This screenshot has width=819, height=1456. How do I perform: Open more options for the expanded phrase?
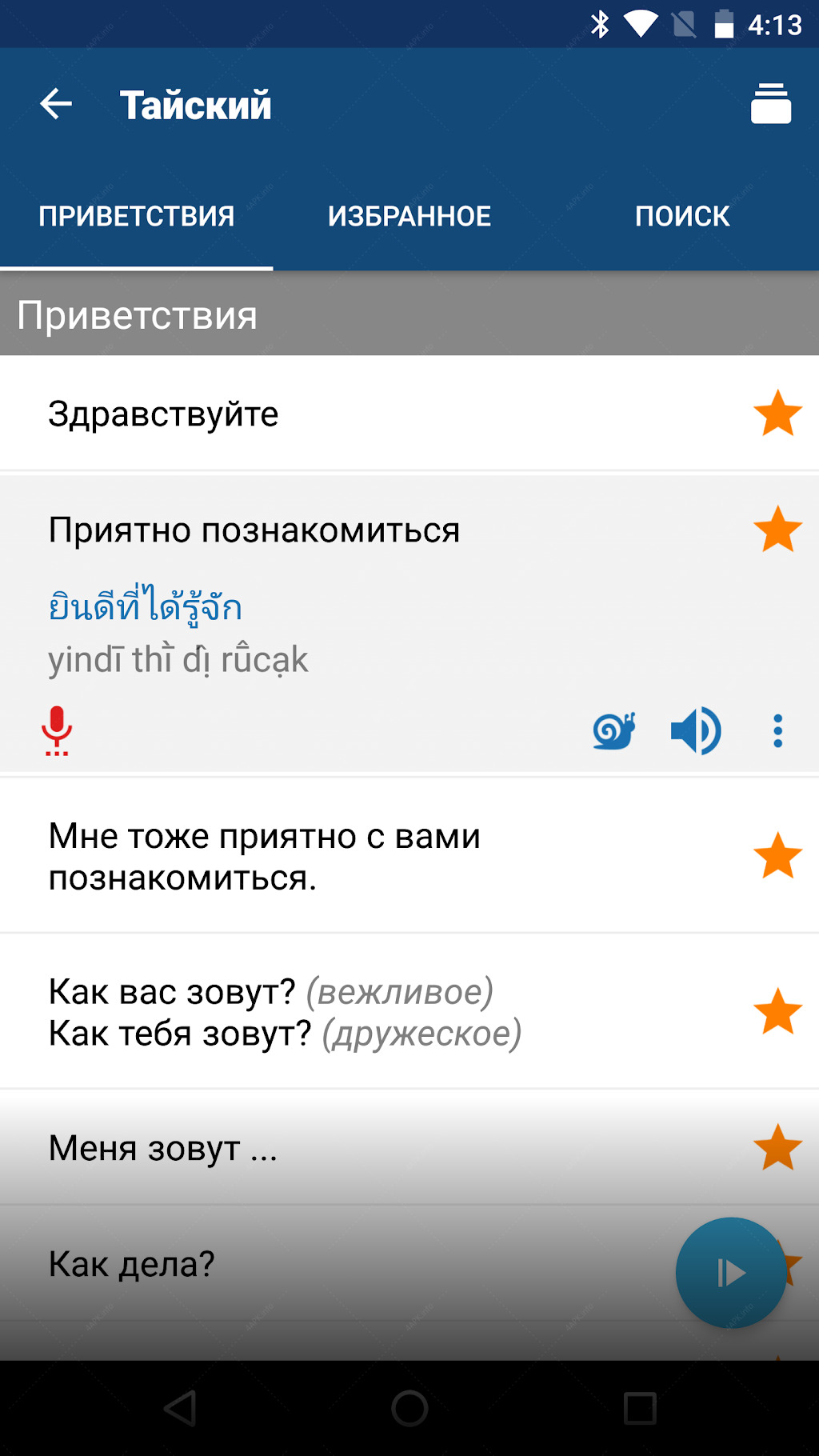[777, 730]
